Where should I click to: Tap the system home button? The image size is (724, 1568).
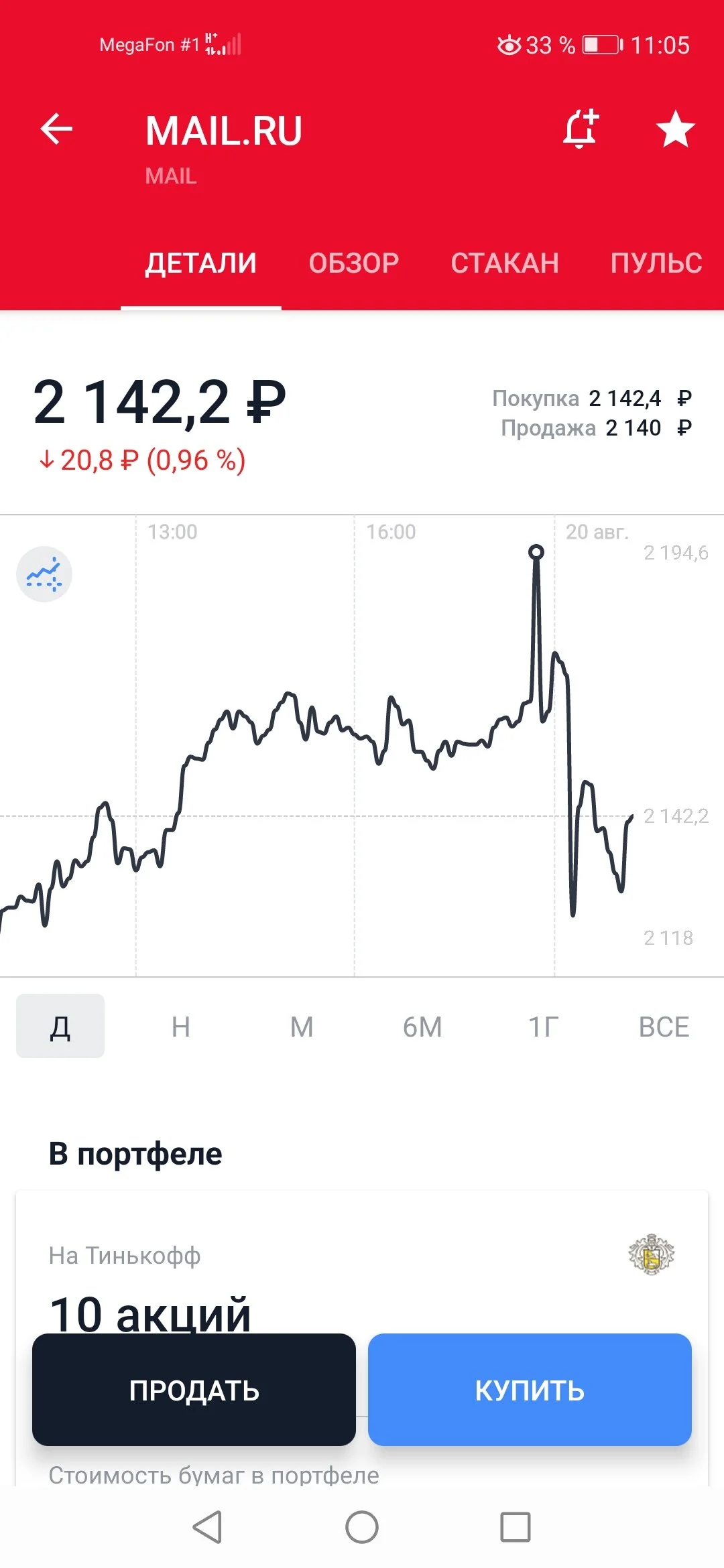pos(362,1527)
